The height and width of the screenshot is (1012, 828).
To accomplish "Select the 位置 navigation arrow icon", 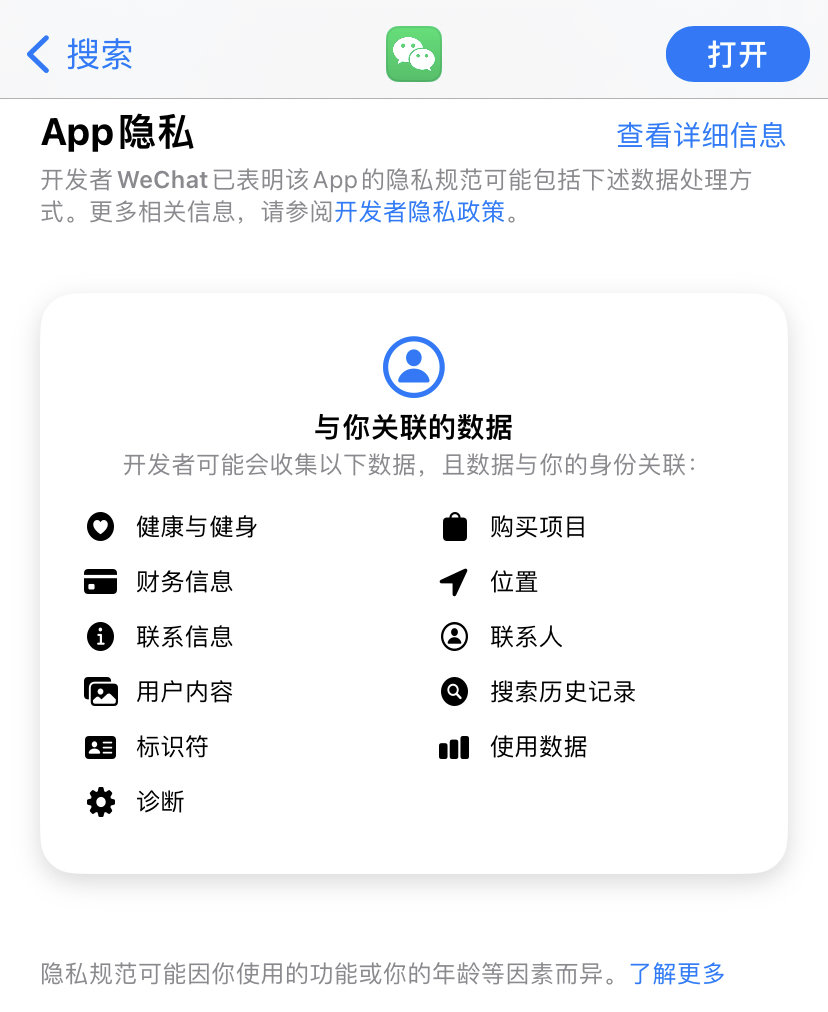I will point(455,582).
